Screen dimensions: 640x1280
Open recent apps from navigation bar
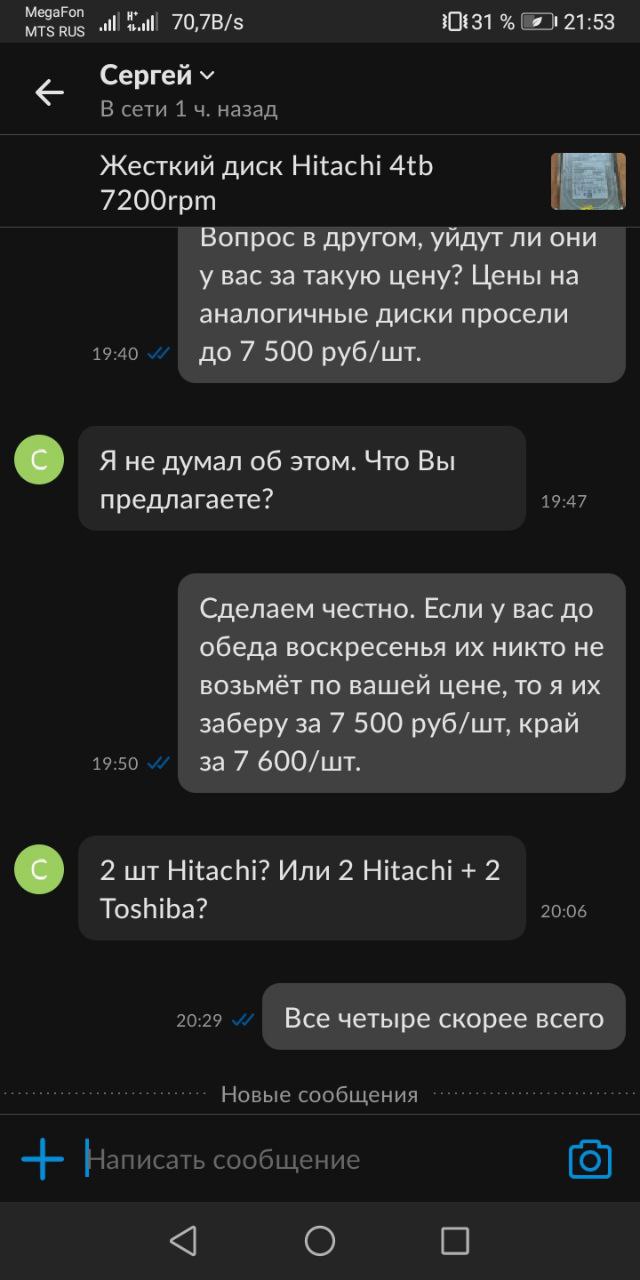click(x=455, y=1241)
